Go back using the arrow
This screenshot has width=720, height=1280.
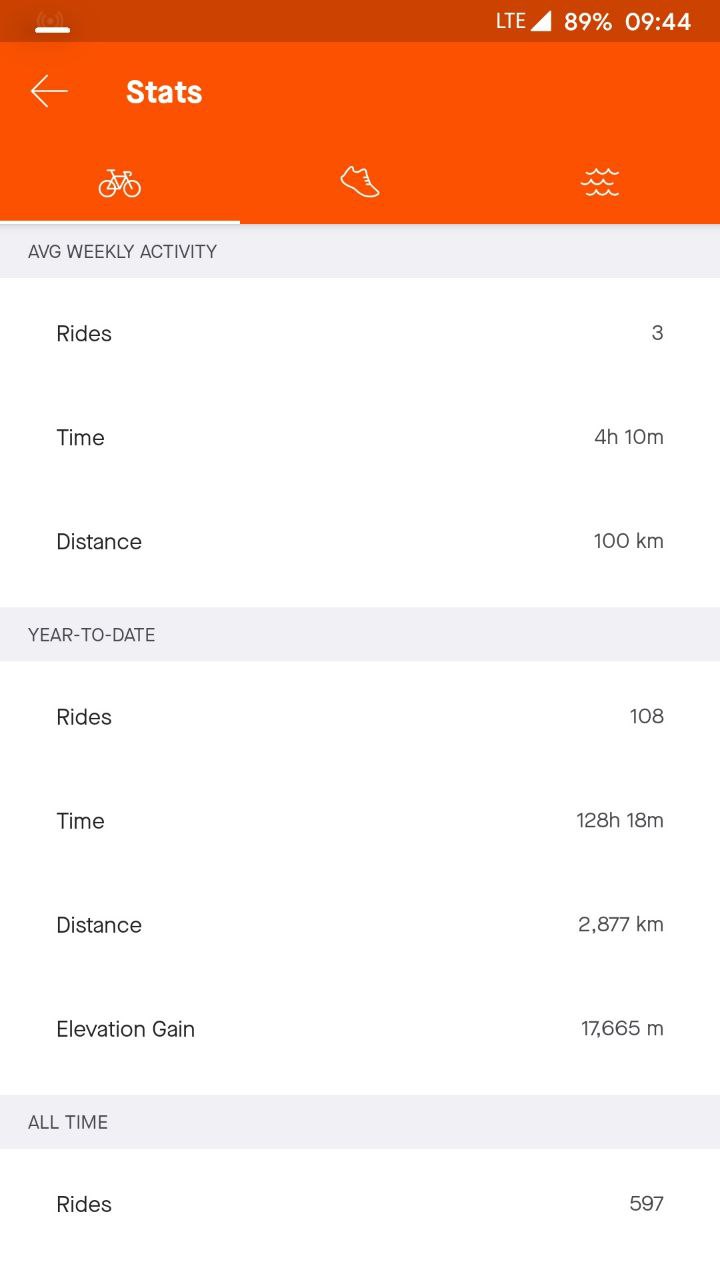tap(49, 92)
